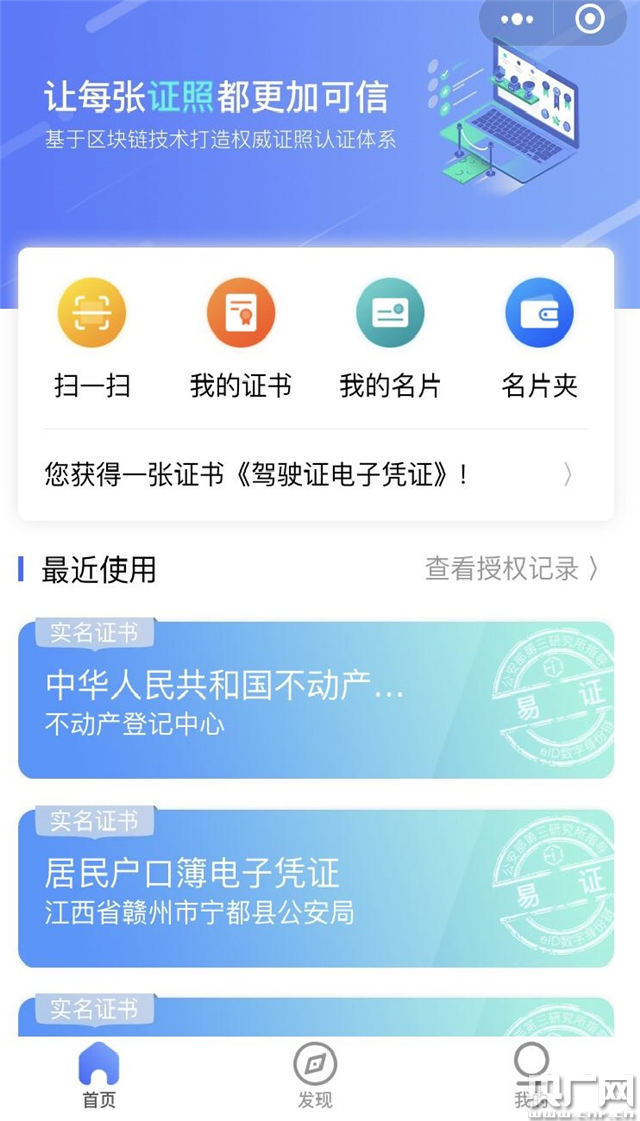View 查看授权记录
Image resolution: width=640 pixels, height=1121 pixels.
[511, 569]
